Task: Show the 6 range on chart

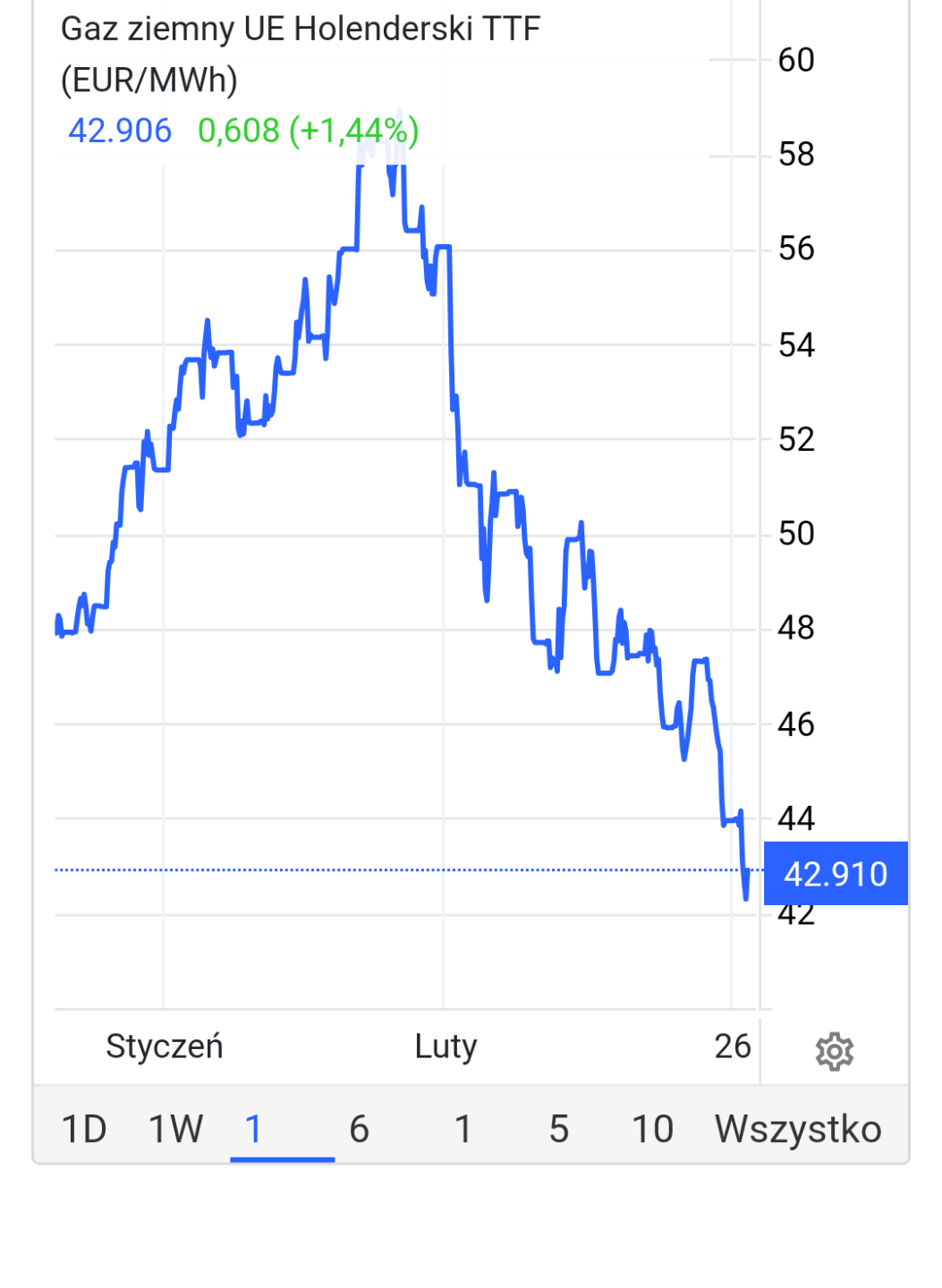Action: click(359, 1130)
